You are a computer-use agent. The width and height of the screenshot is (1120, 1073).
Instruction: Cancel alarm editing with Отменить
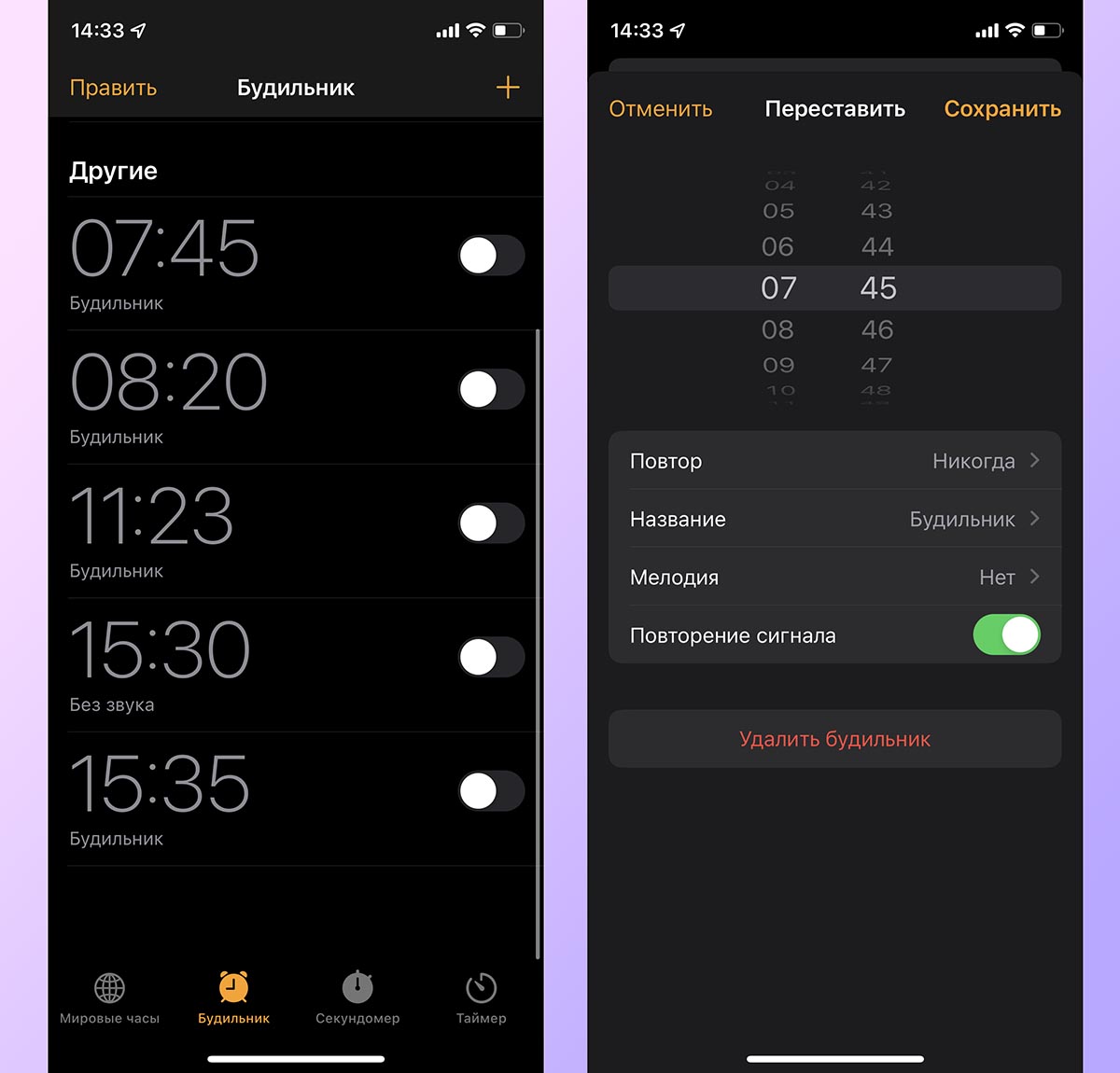pos(660,109)
